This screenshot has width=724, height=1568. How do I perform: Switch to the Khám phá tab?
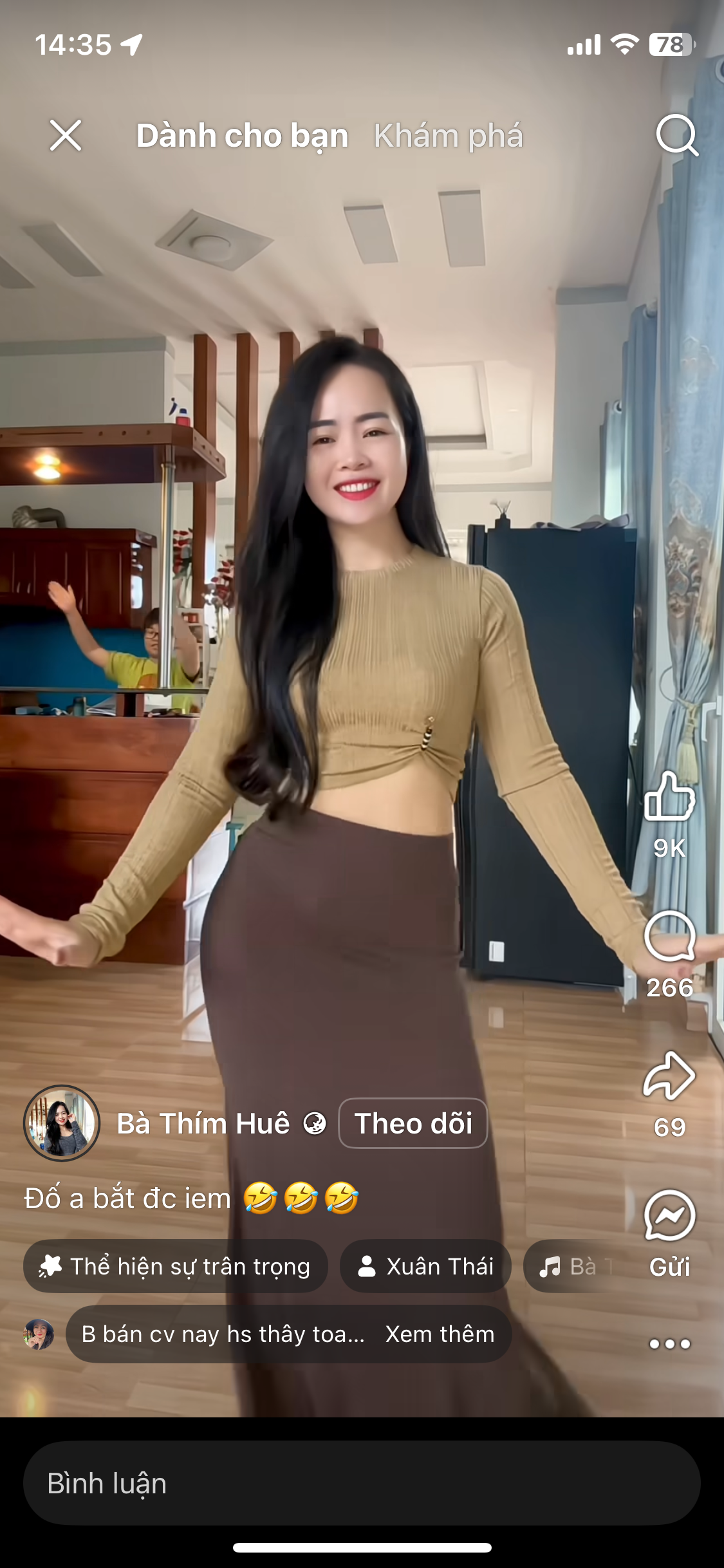coord(448,136)
